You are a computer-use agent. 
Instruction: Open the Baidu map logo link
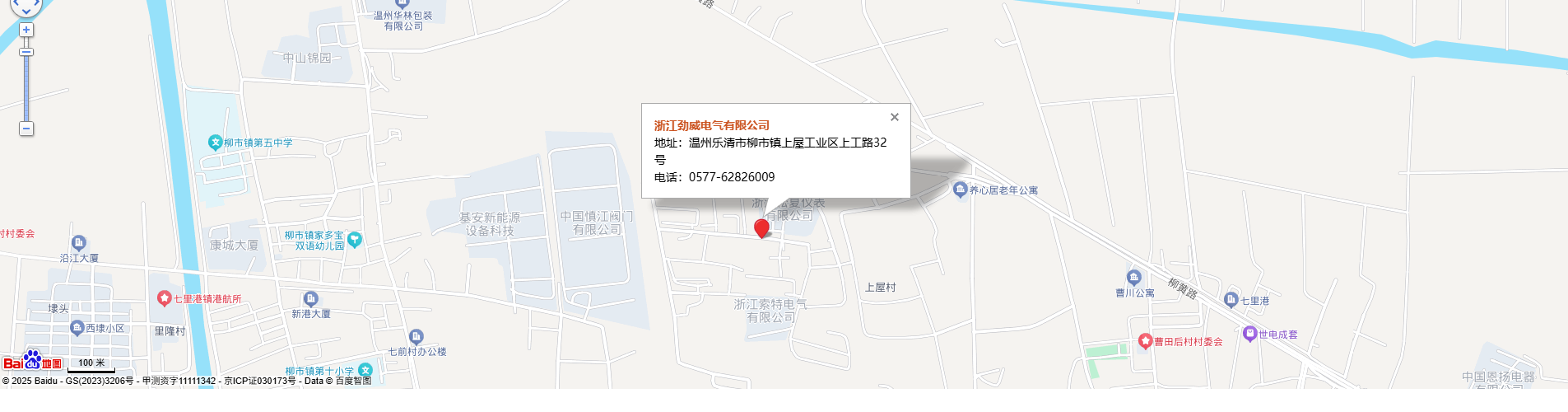point(32,361)
